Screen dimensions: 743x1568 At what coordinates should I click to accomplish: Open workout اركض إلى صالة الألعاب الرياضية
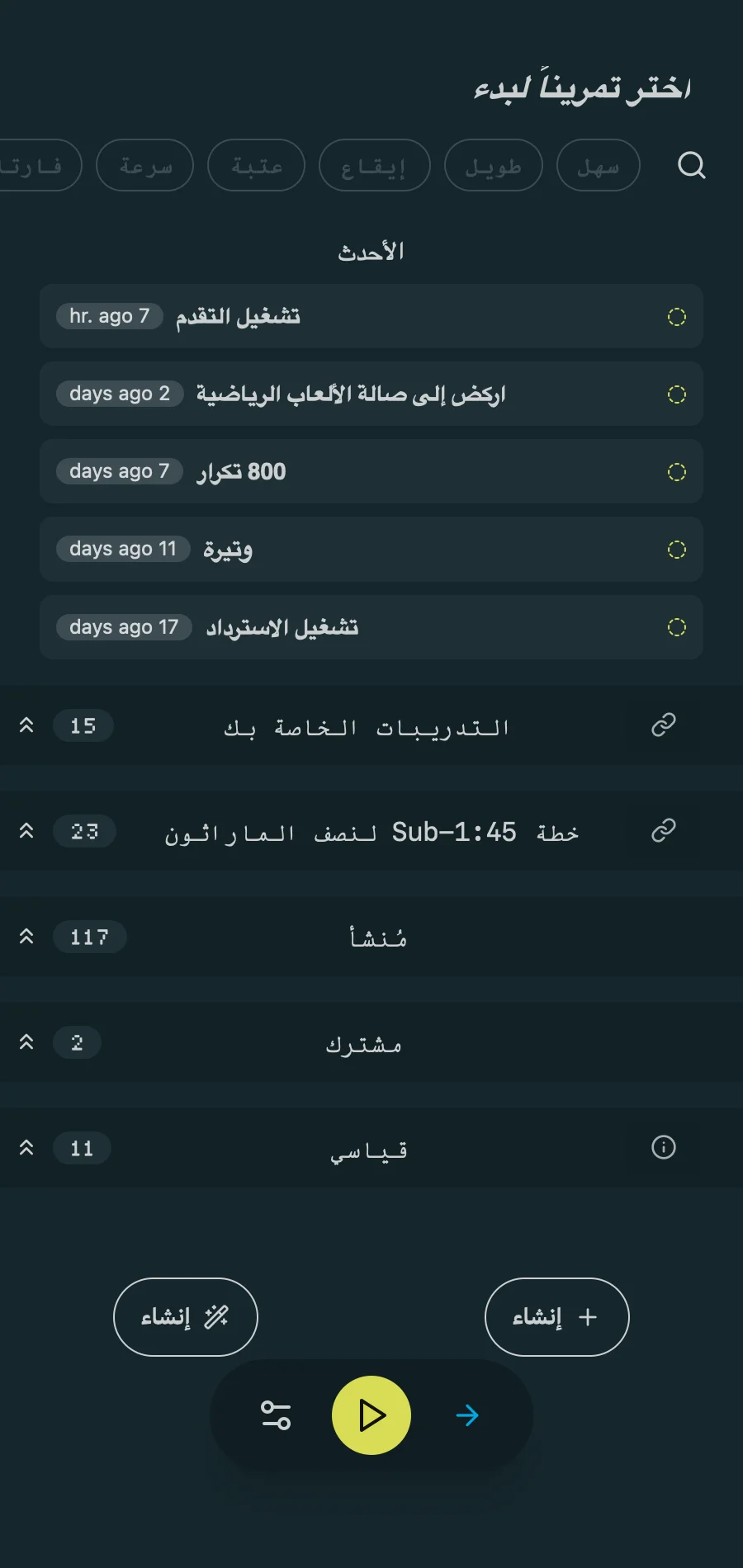[x=371, y=394]
